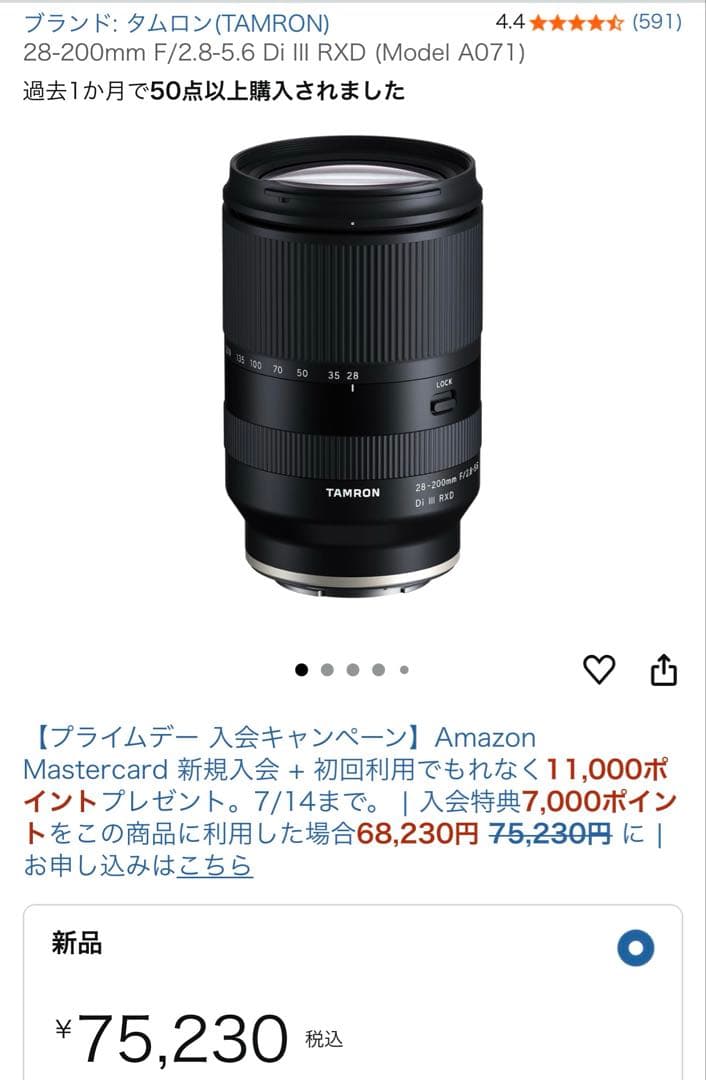Tap the こちら application link
706x1080 pixels.
point(215,865)
